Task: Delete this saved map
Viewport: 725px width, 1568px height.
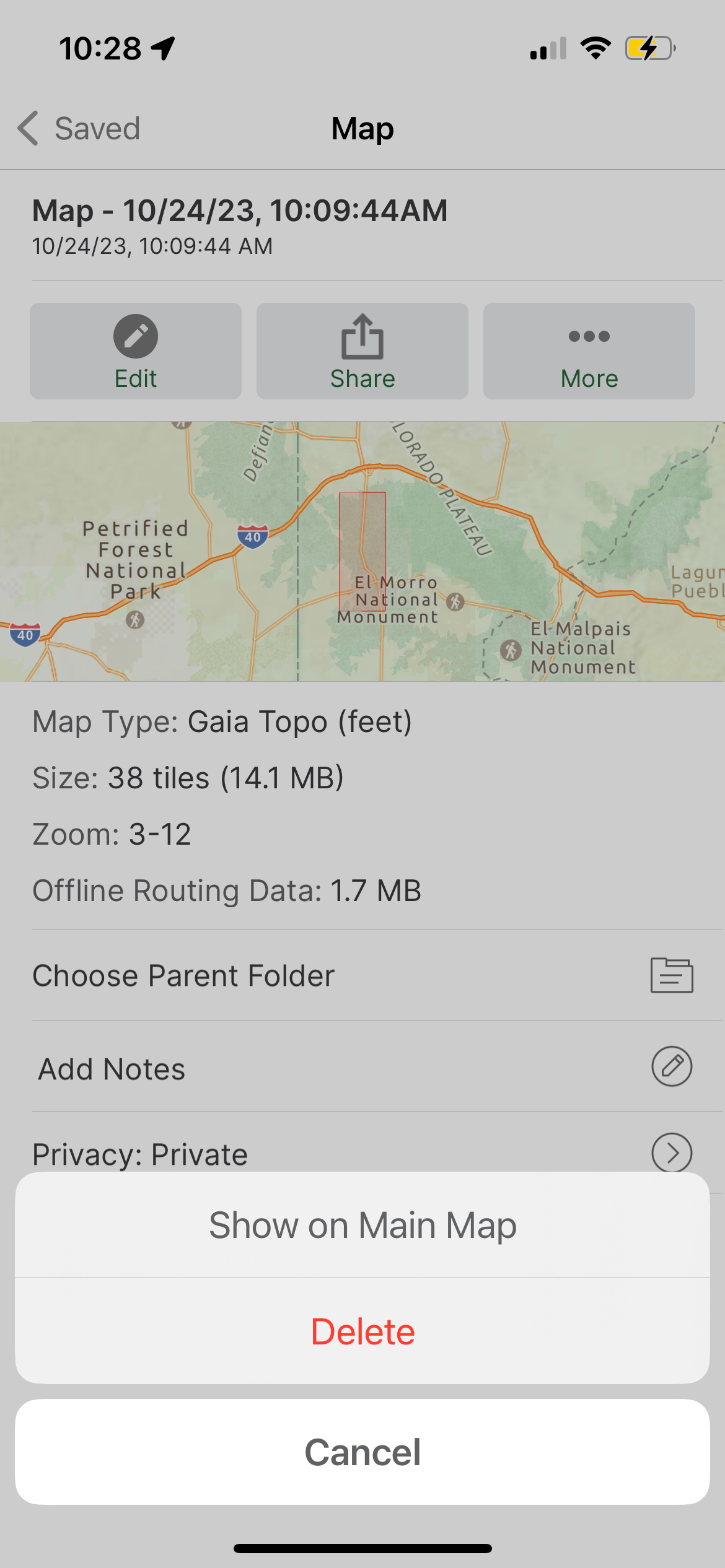Action: (362, 1331)
